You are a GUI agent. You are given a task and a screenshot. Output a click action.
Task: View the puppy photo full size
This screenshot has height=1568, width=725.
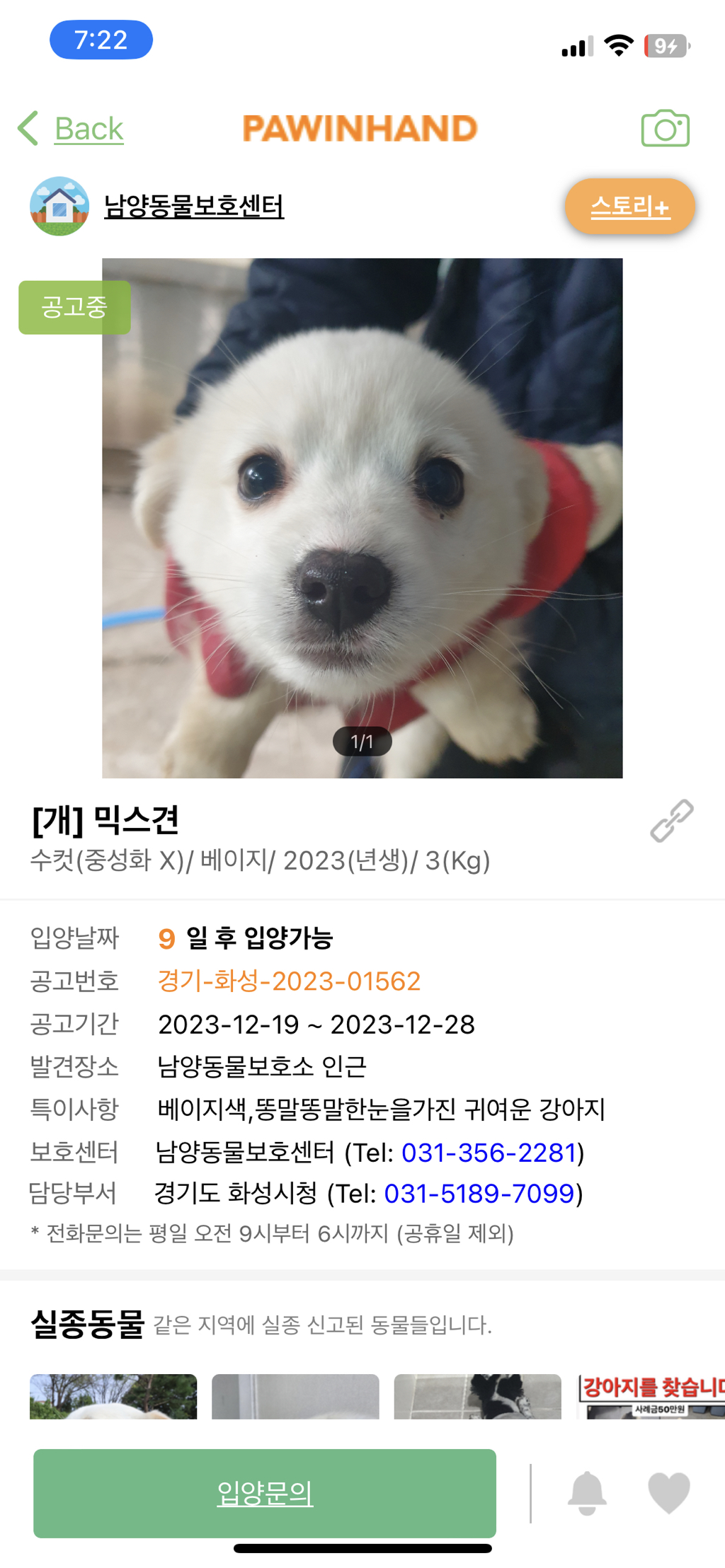pyautogui.click(x=362, y=518)
